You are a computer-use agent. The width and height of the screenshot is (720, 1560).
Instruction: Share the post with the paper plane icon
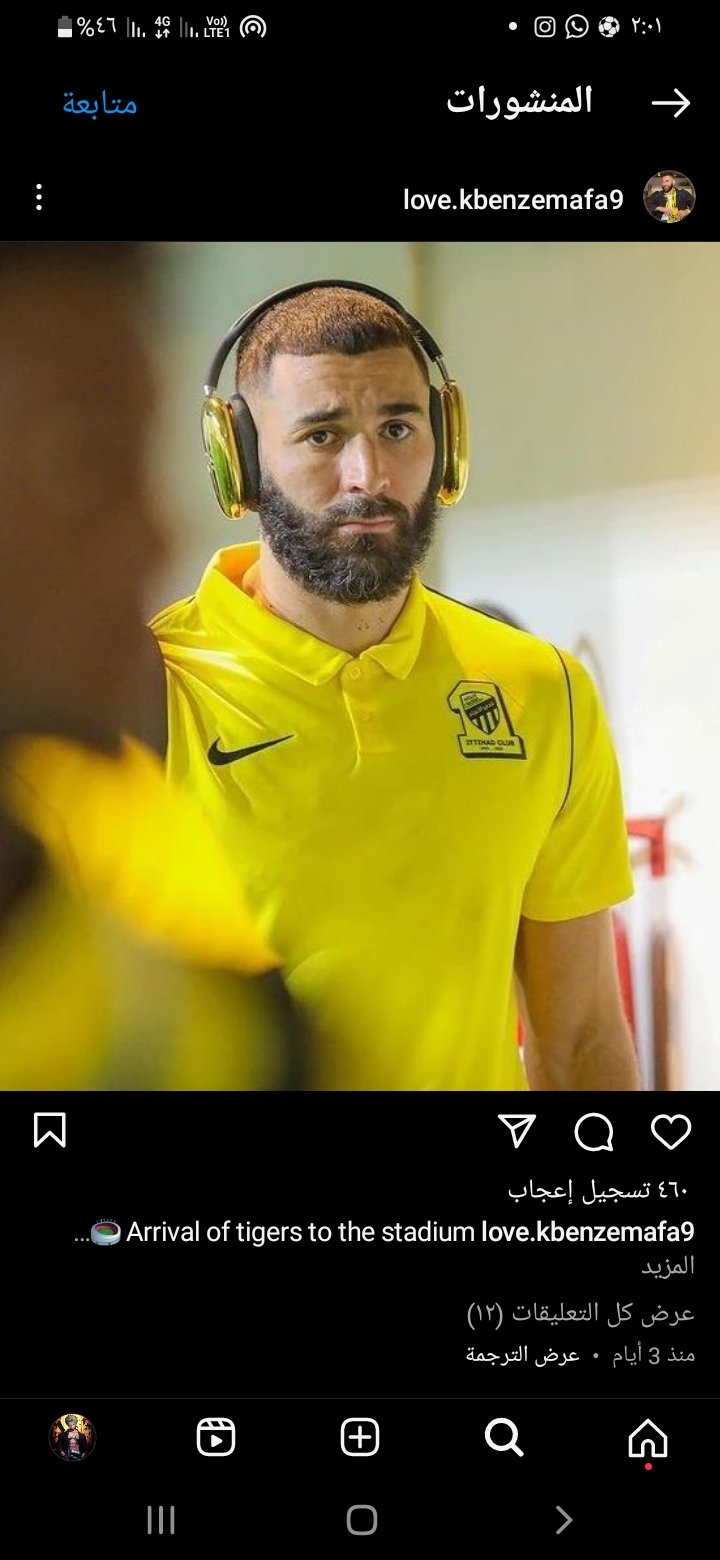pyautogui.click(x=517, y=1132)
